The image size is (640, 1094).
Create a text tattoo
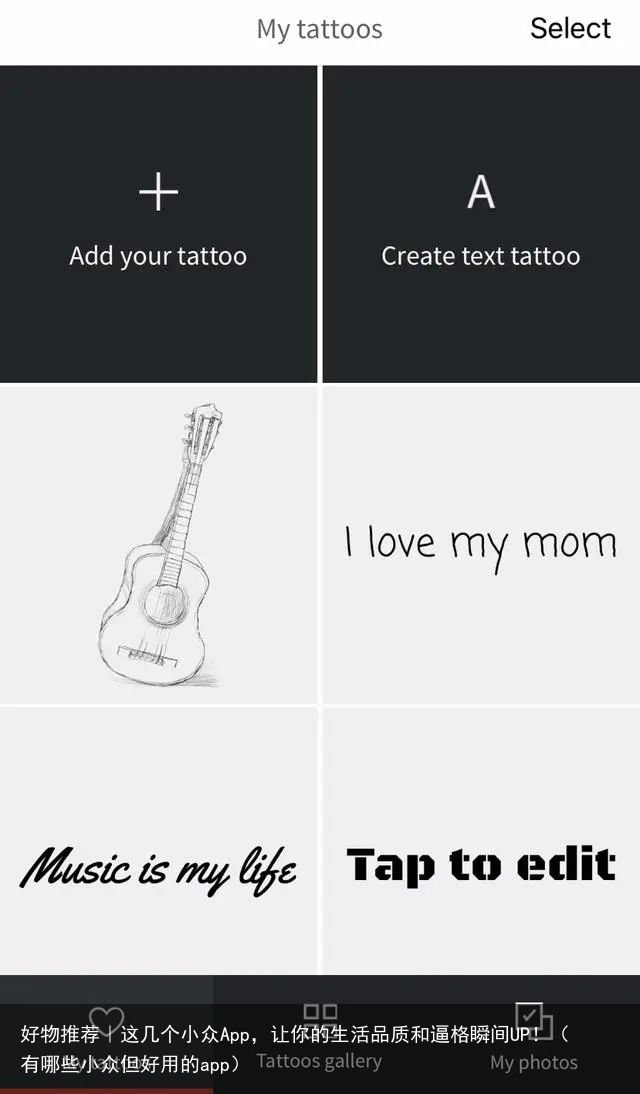[481, 223]
